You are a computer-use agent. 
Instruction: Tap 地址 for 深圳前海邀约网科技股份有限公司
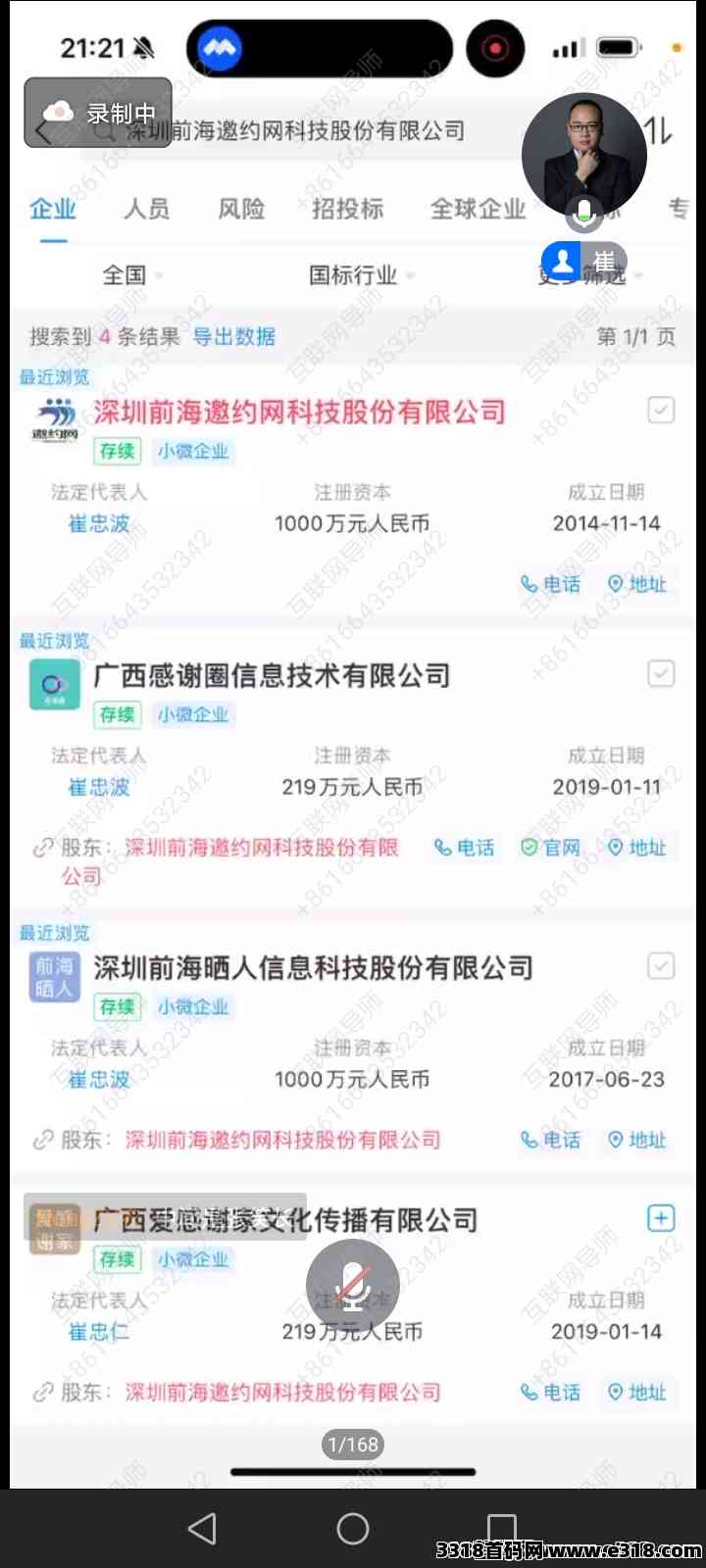pyautogui.click(x=637, y=584)
